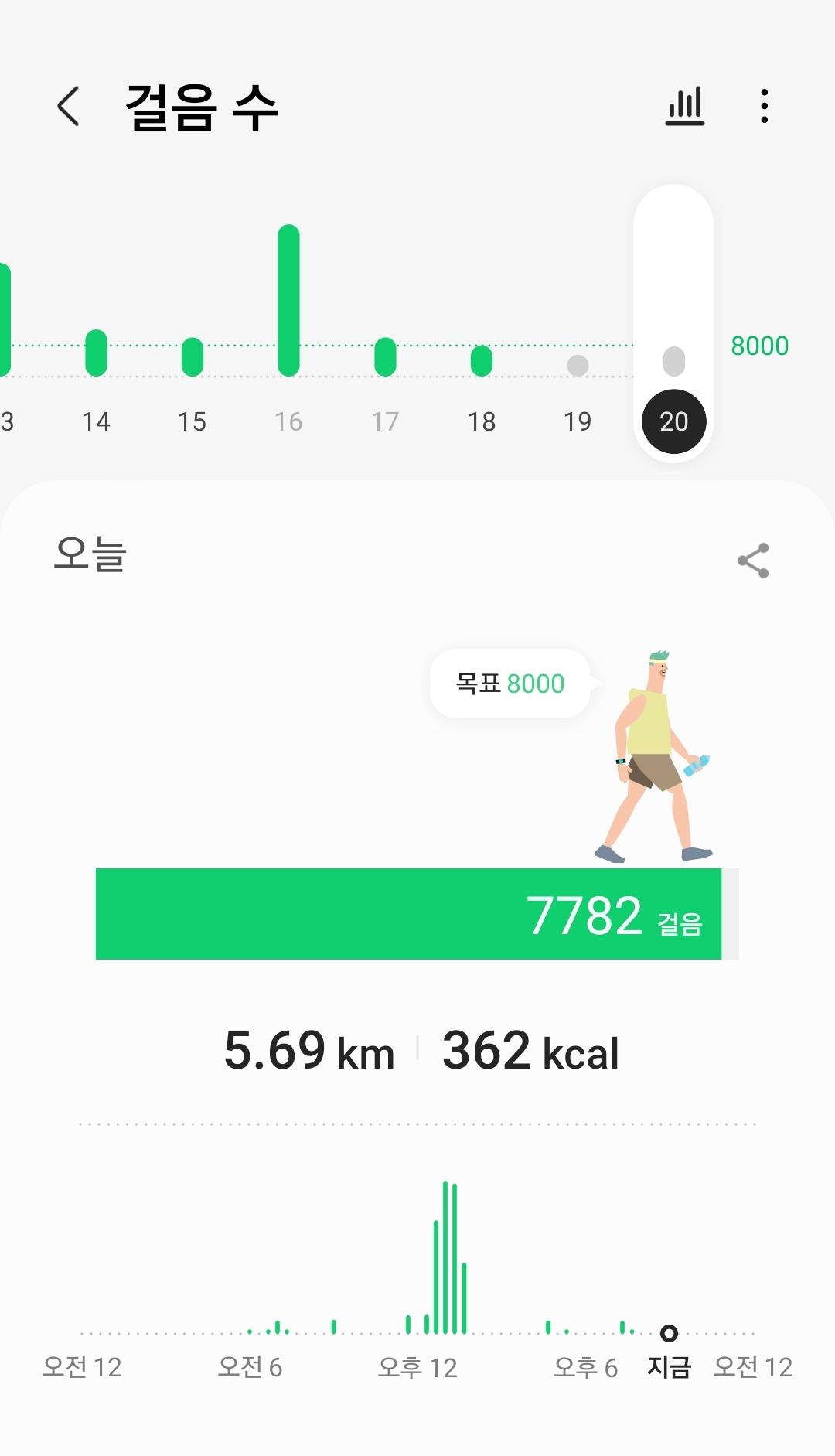Open the step trends chart icon

685,107
